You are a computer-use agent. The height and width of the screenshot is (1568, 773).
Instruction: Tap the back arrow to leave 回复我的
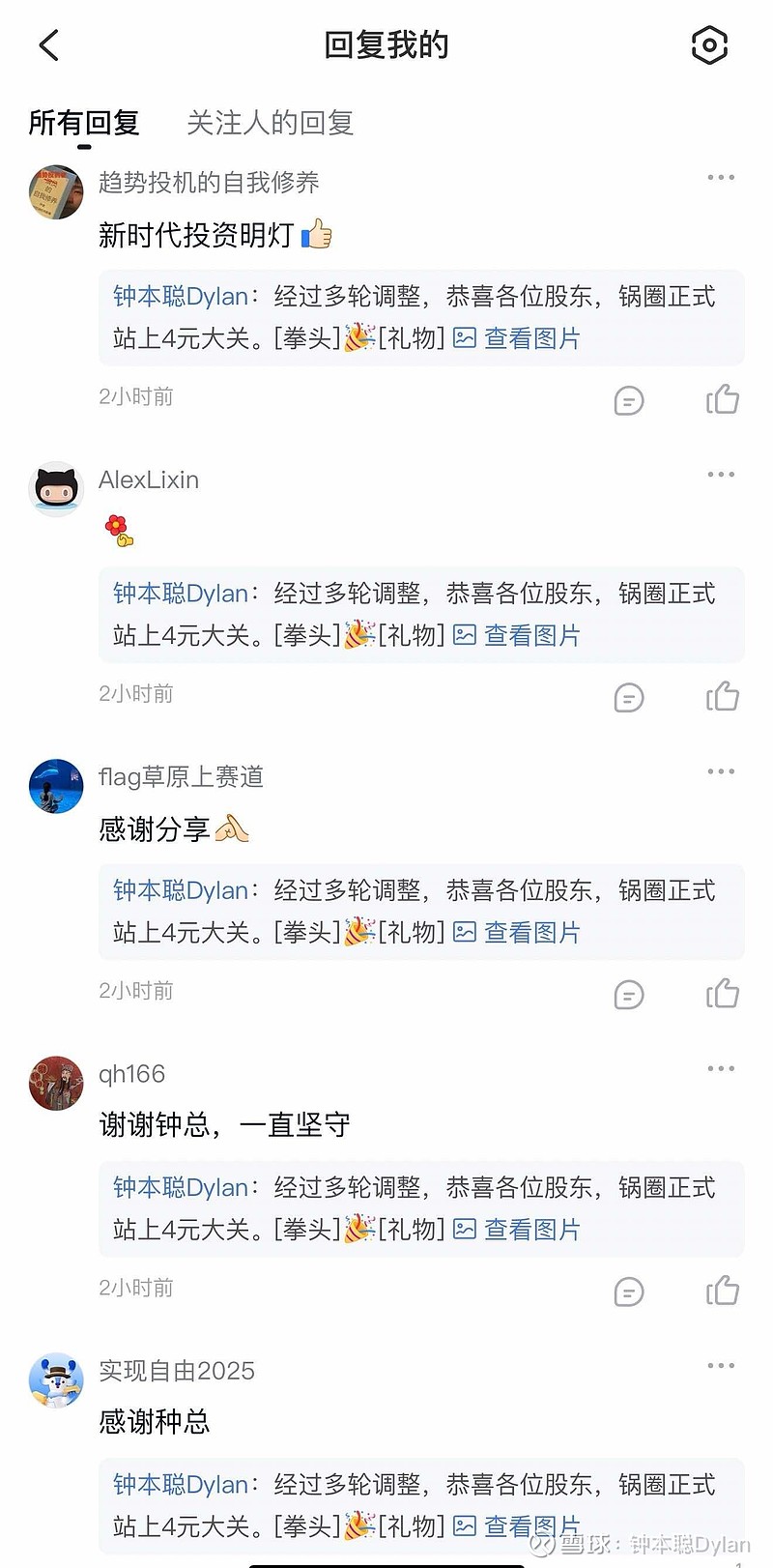[48, 44]
